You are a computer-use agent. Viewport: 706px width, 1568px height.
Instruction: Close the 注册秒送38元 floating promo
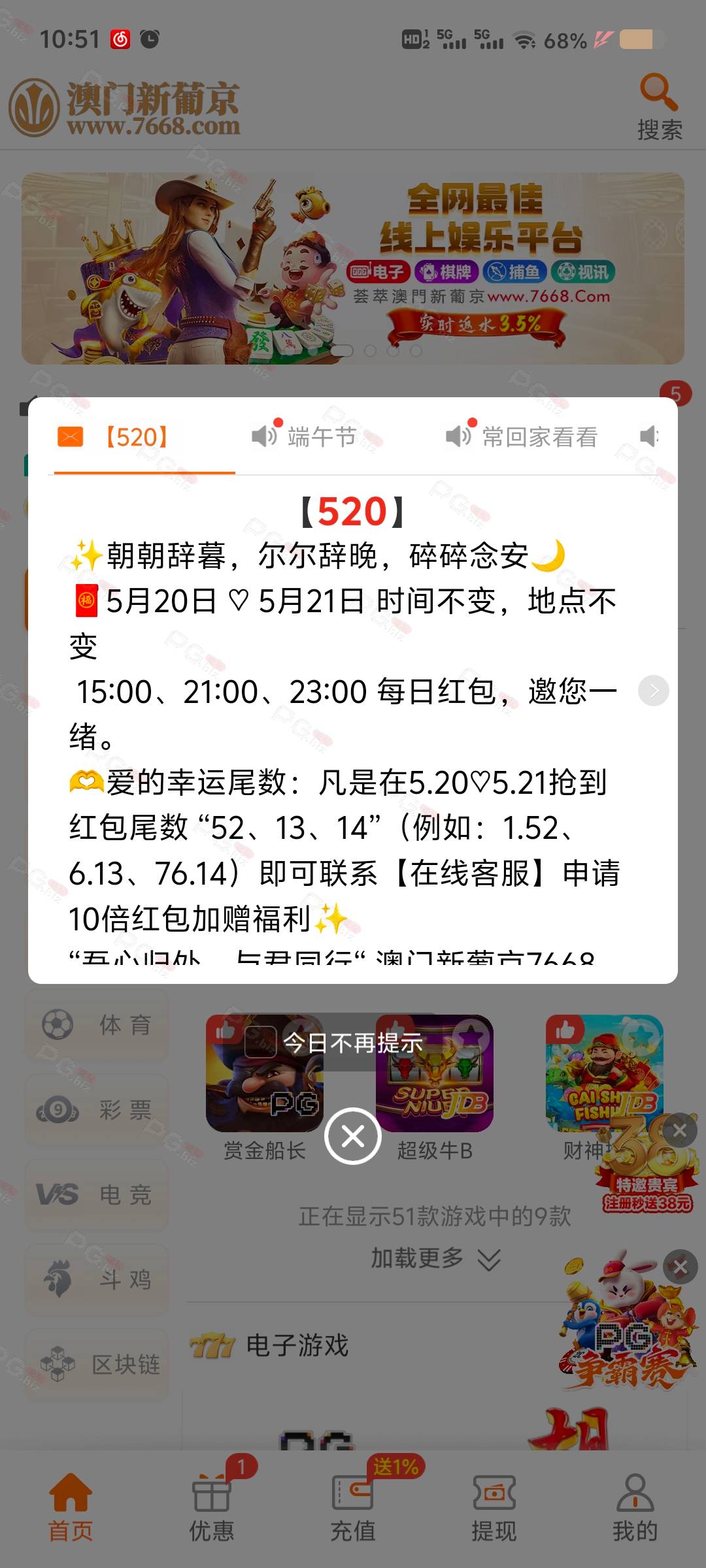click(680, 1130)
